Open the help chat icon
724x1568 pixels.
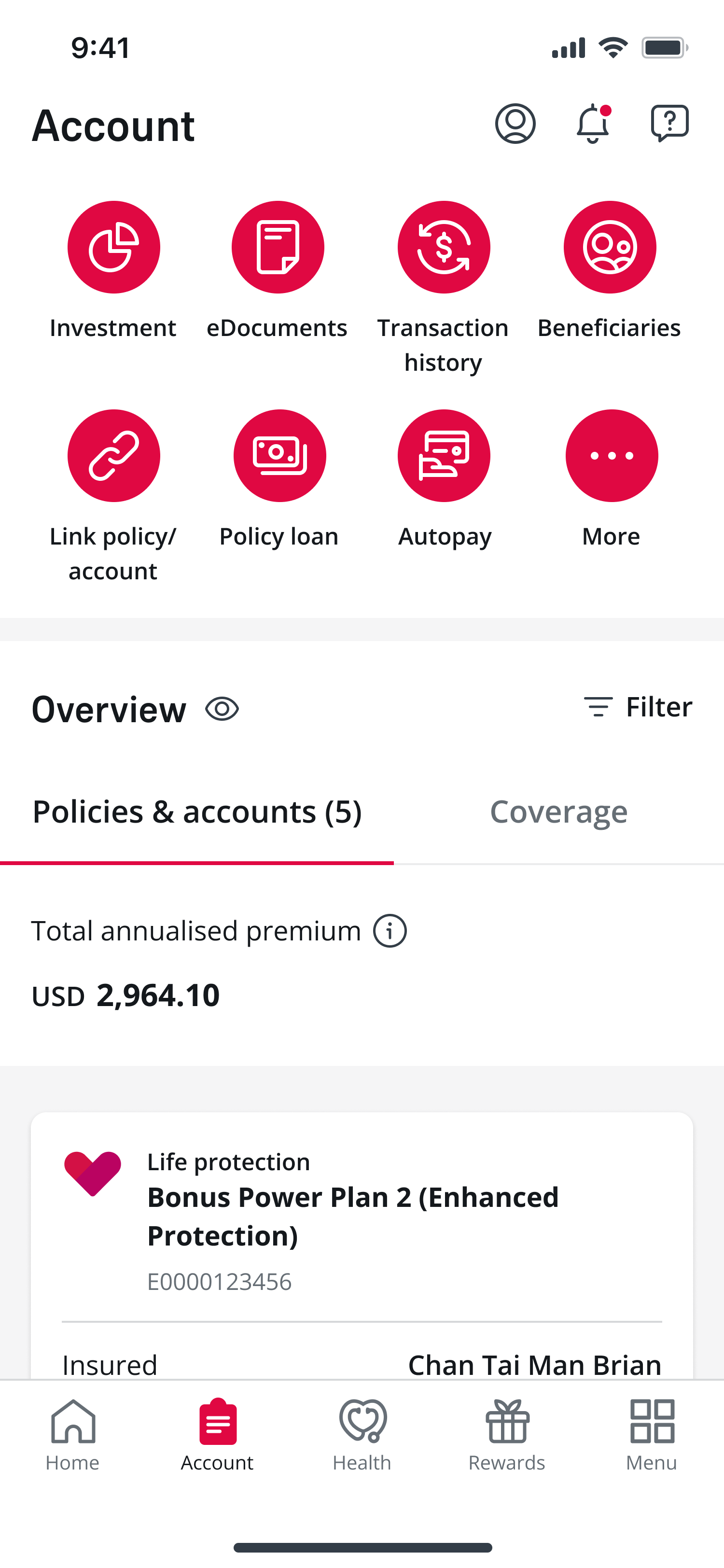coord(669,124)
